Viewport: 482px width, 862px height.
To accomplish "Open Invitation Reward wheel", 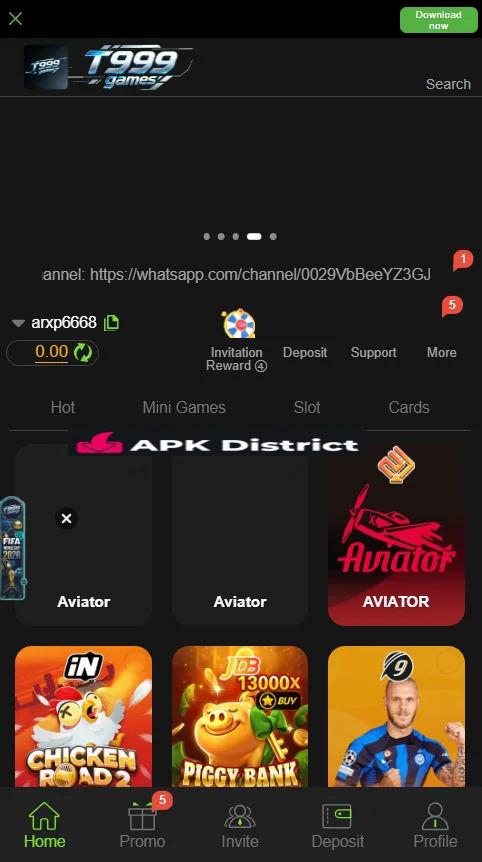I will coord(239,324).
